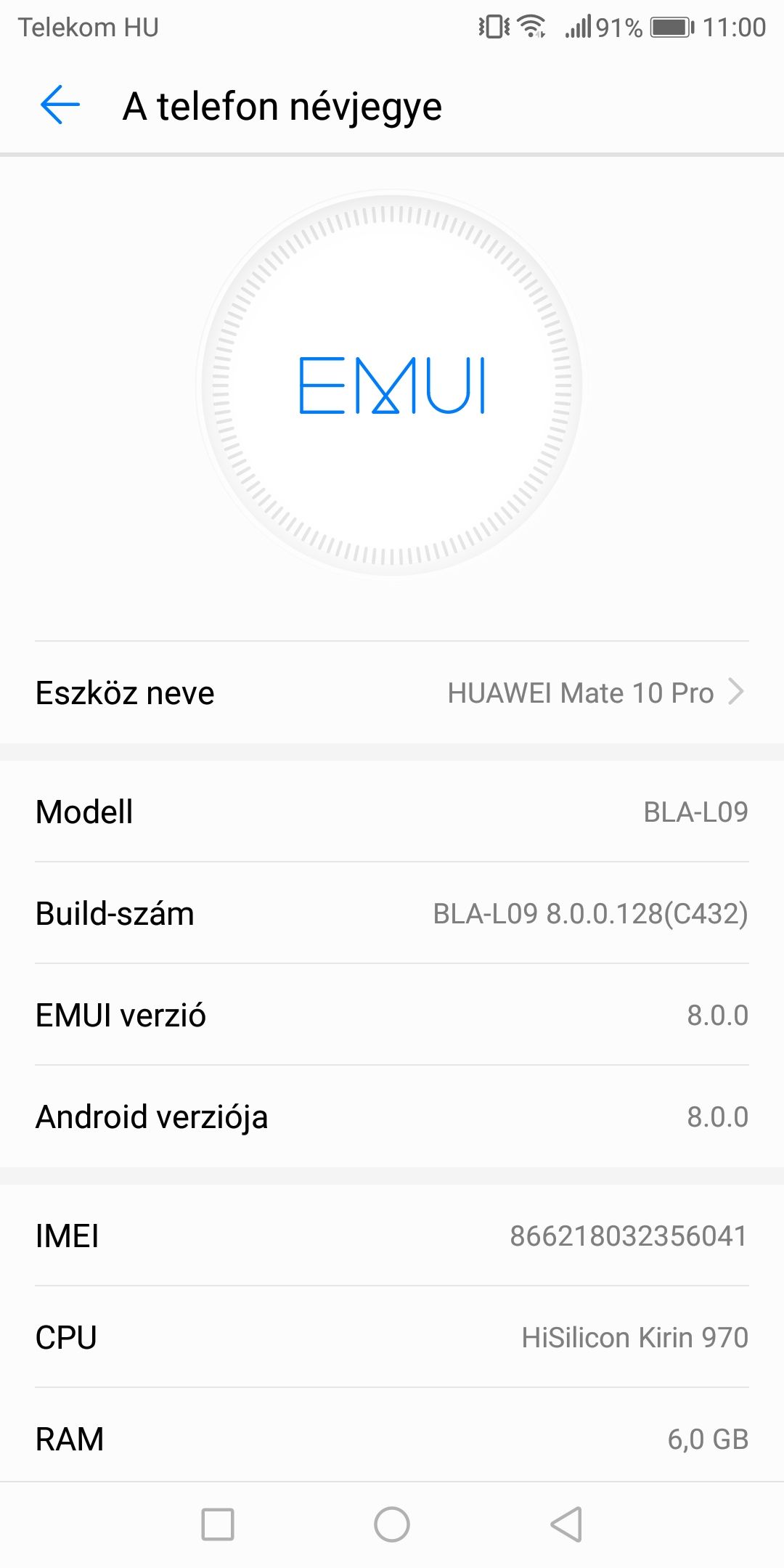
Task: Tap the Build-szám row
Action: (x=392, y=913)
